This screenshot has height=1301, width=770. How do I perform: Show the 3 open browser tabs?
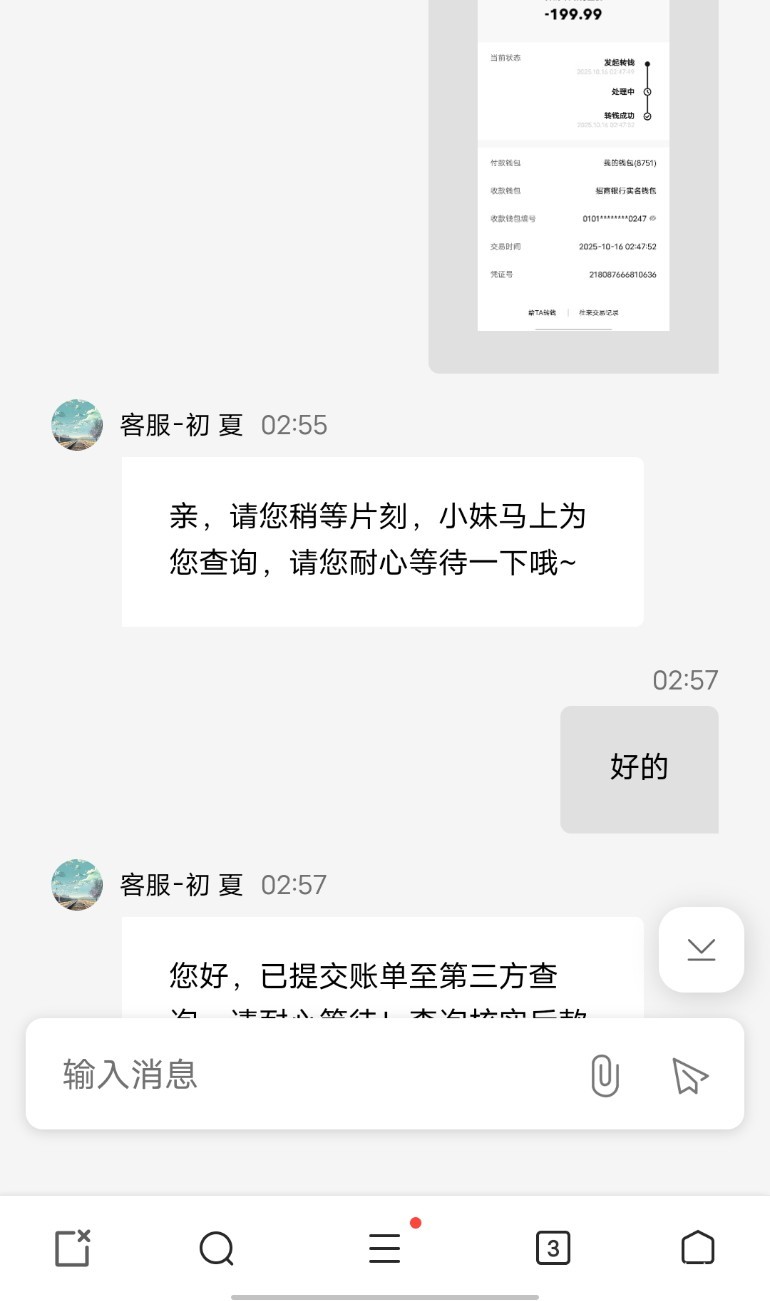click(553, 1248)
